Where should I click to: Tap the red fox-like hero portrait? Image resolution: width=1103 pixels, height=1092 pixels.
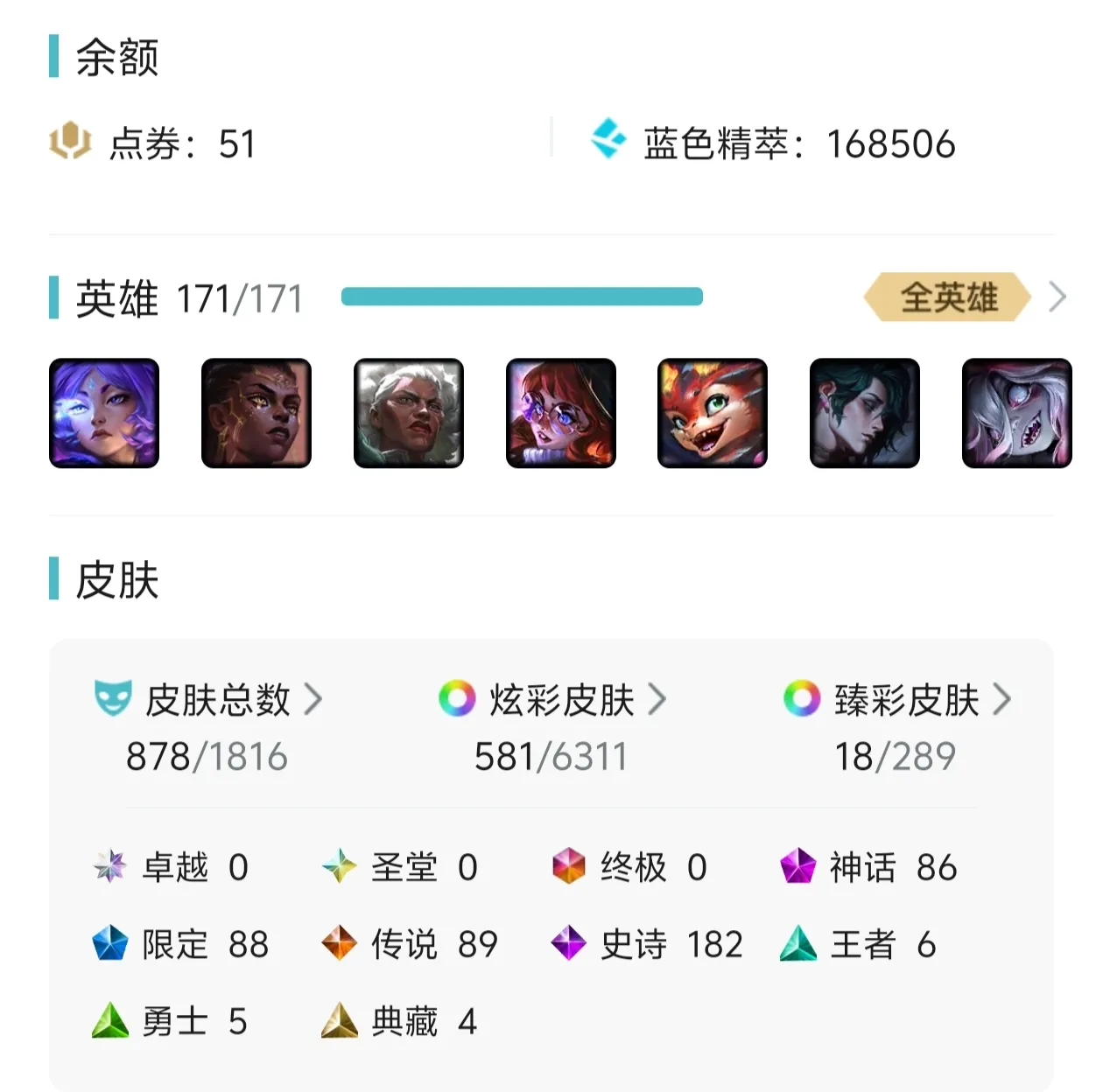pyautogui.click(x=713, y=413)
